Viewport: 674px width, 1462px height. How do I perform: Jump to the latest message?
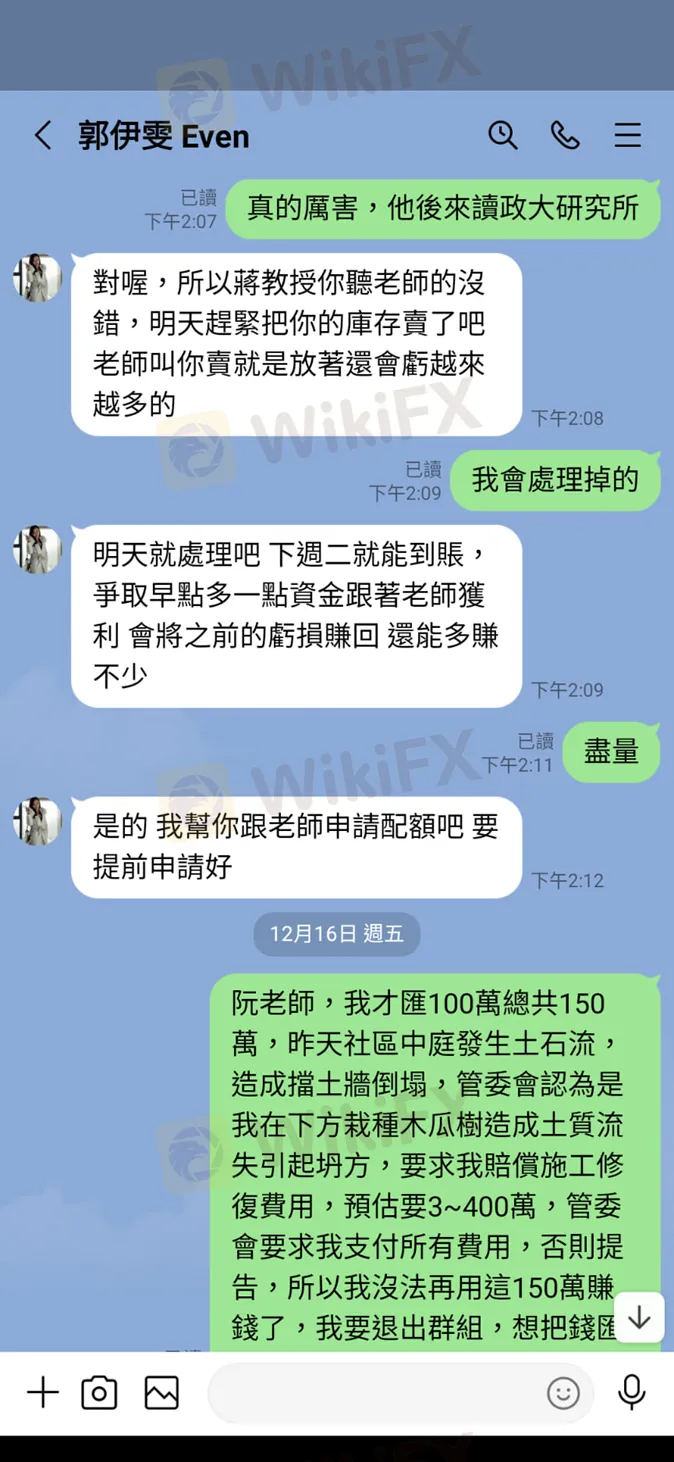pyautogui.click(x=639, y=1318)
